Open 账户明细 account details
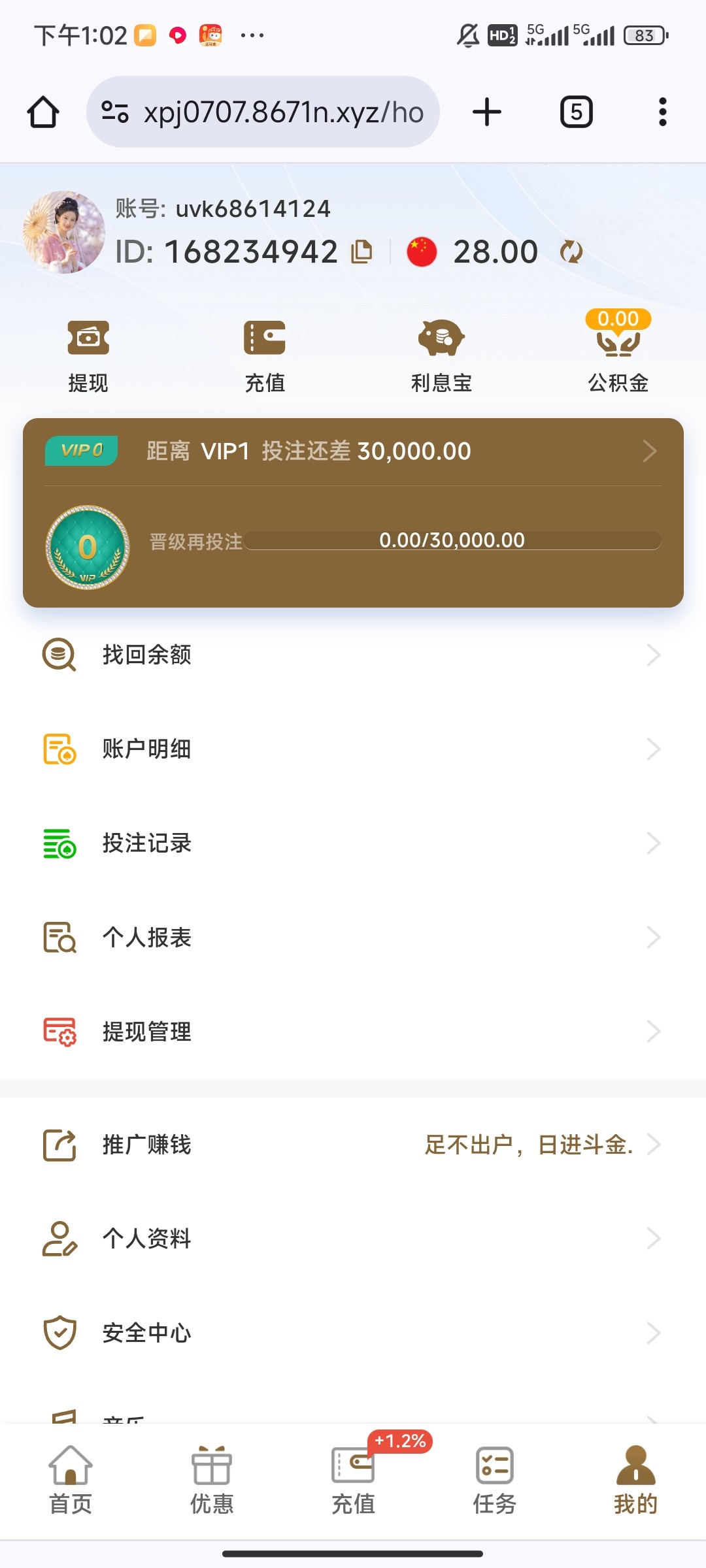 353,749
